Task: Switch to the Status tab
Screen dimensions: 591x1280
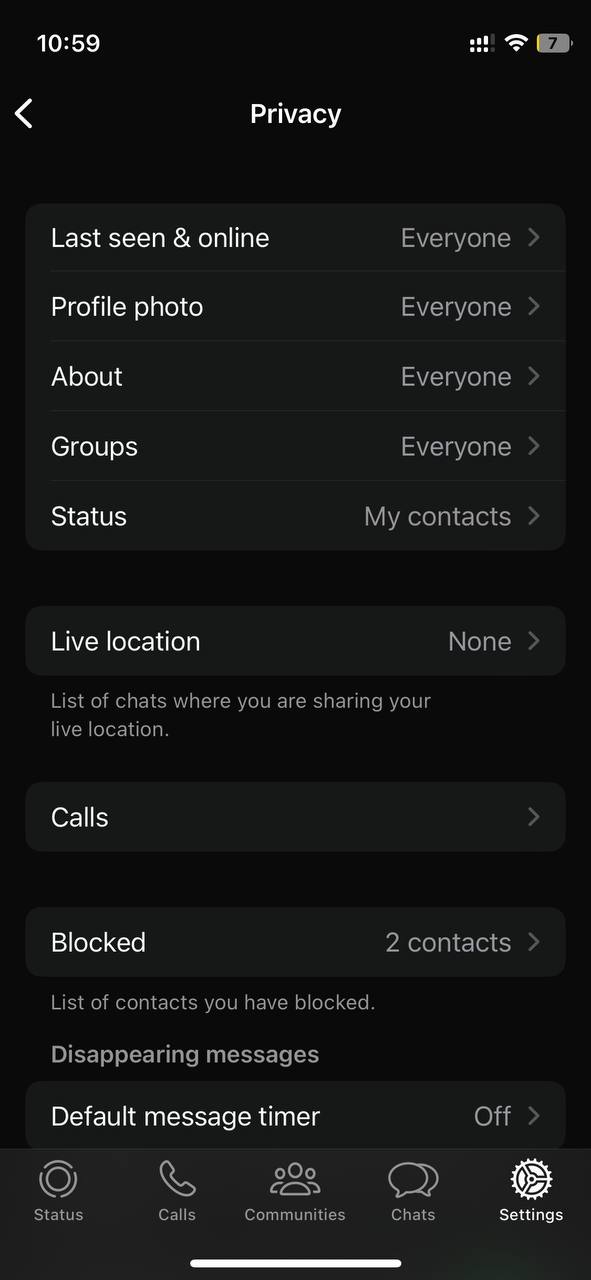Action: coord(59,1192)
